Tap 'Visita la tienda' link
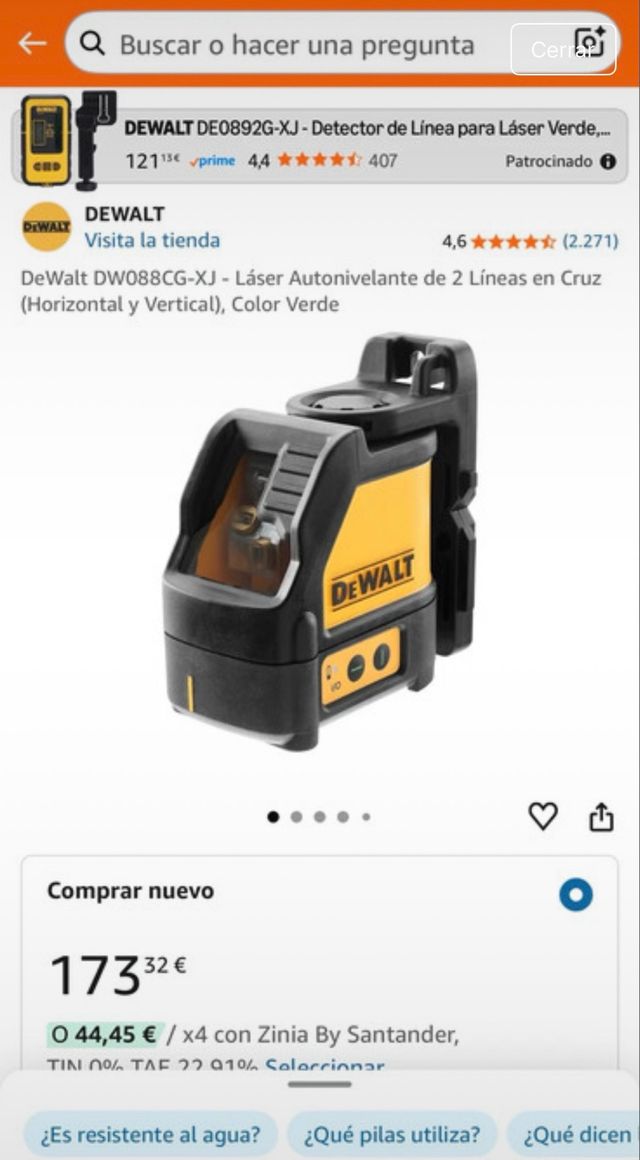 pos(152,240)
